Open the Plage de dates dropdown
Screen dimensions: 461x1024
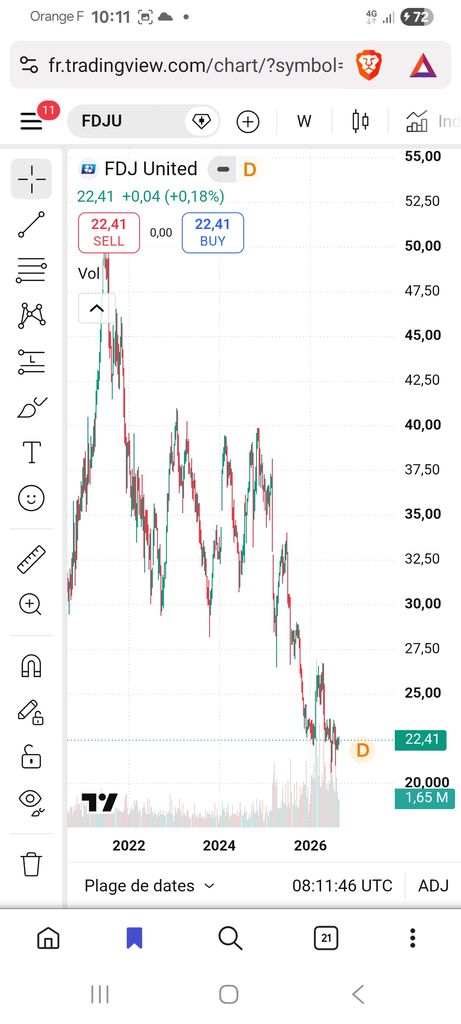pos(150,886)
